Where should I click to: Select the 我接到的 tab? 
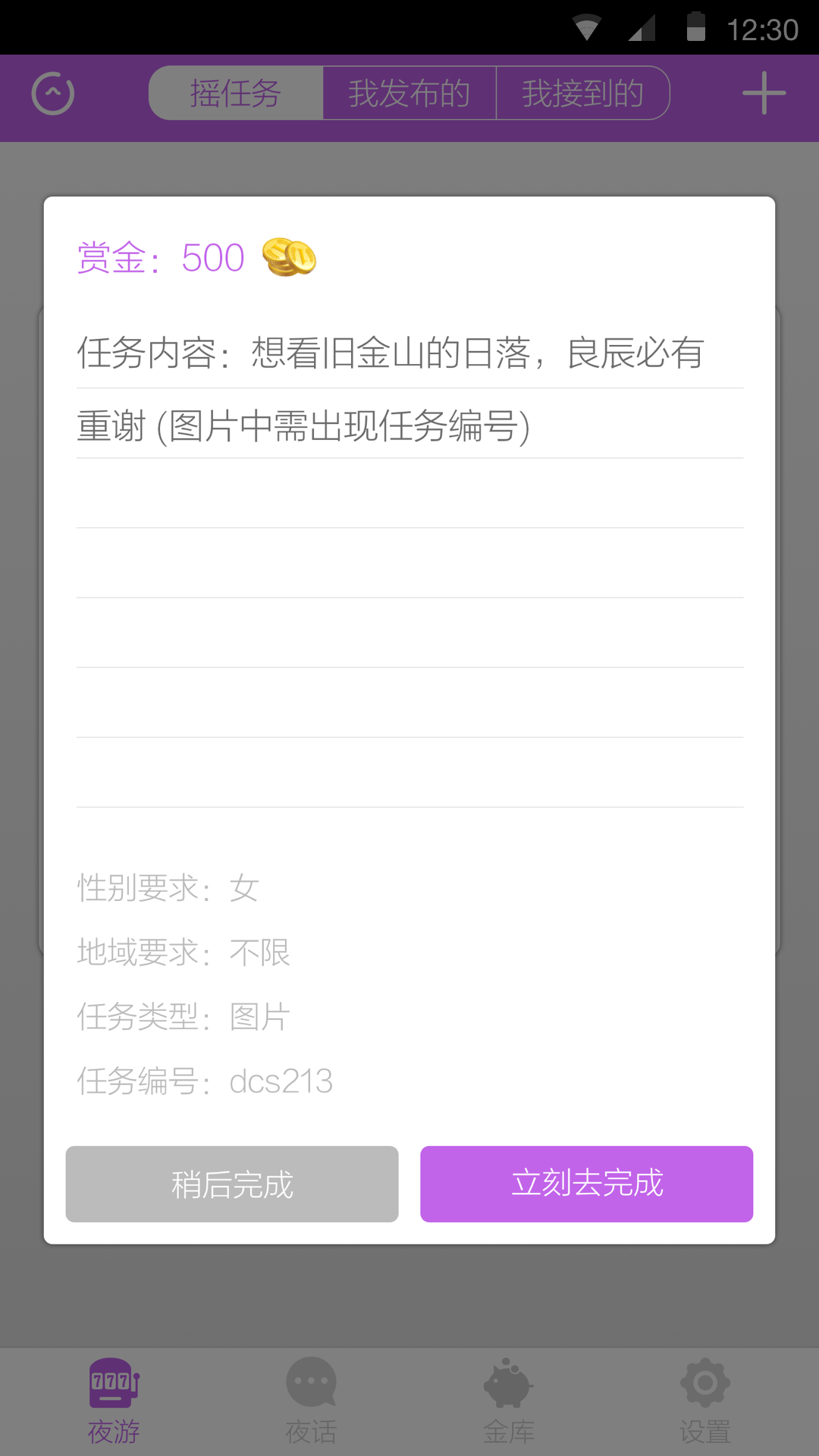(582, 93)
